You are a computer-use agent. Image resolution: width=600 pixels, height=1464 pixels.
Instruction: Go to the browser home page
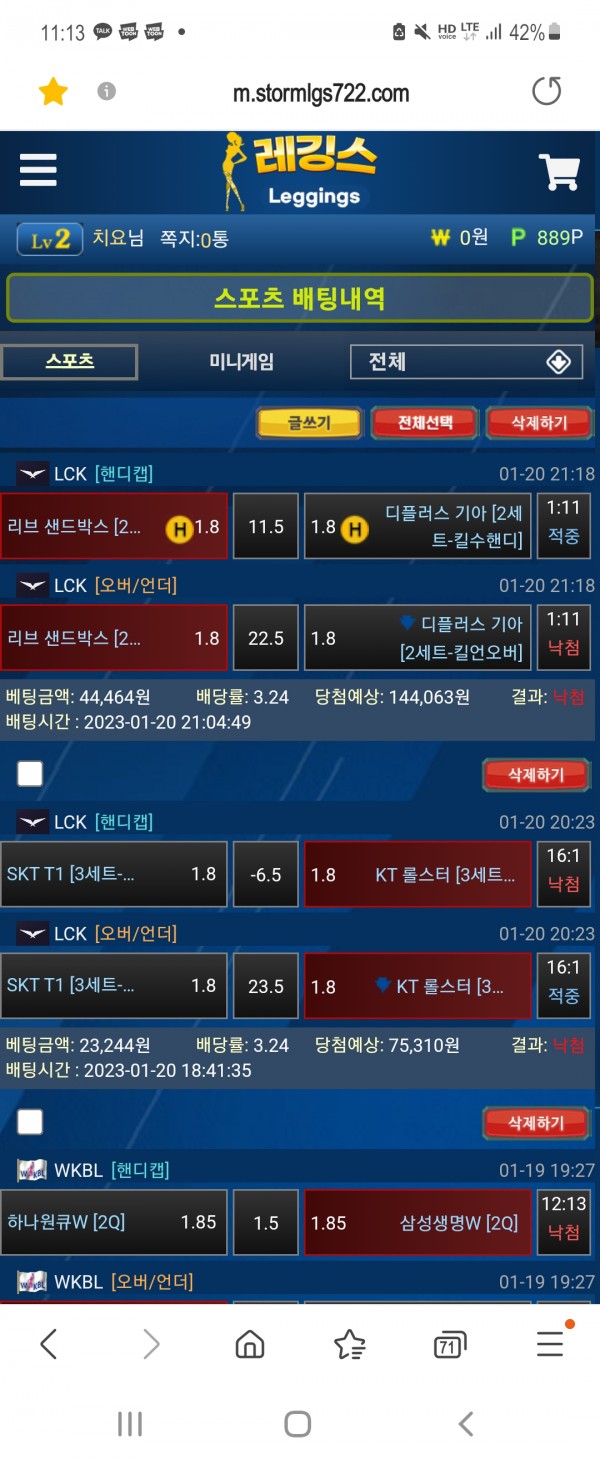[250, 1344]
